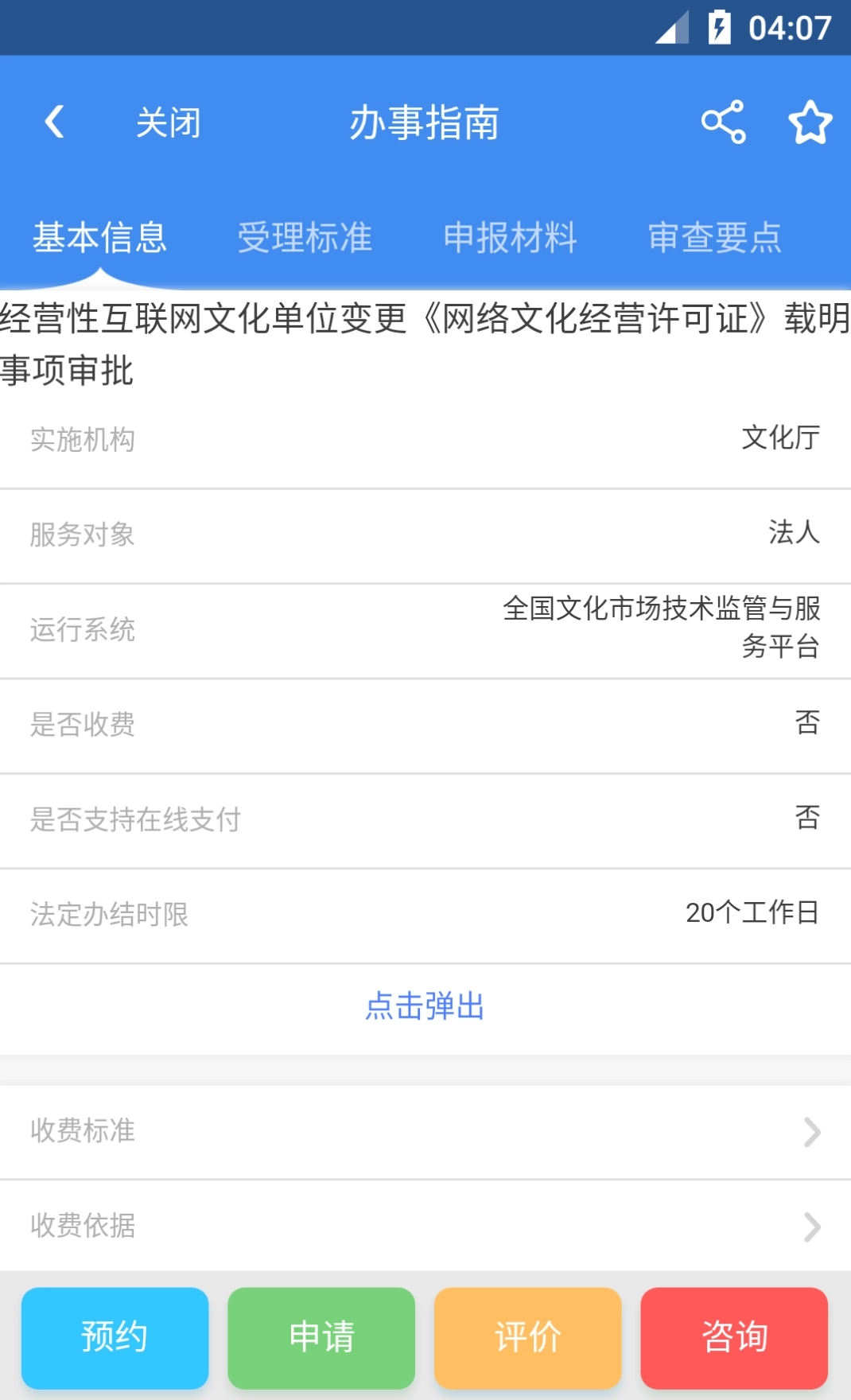
Task: Tap the orange 评价 evaluation button
Action: click(527, 1336)
